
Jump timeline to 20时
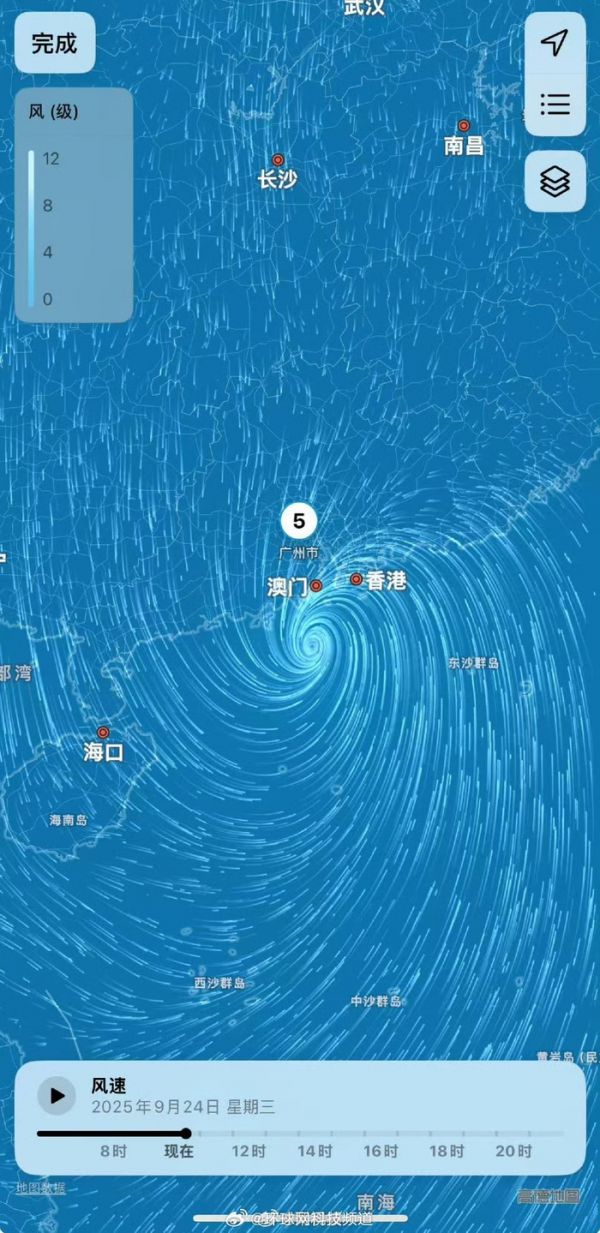[x=512, y=1151]
